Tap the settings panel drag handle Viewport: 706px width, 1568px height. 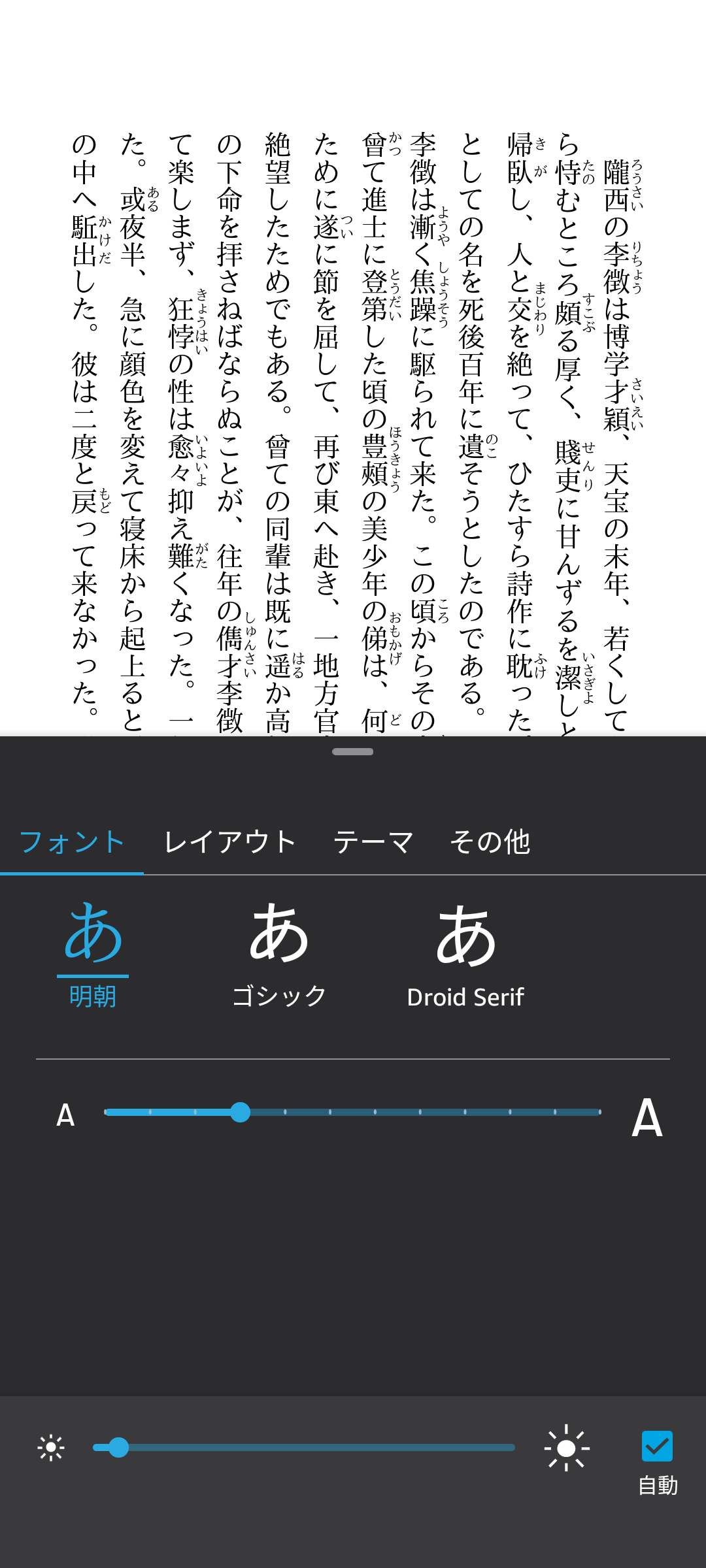[x=353, y=752]
